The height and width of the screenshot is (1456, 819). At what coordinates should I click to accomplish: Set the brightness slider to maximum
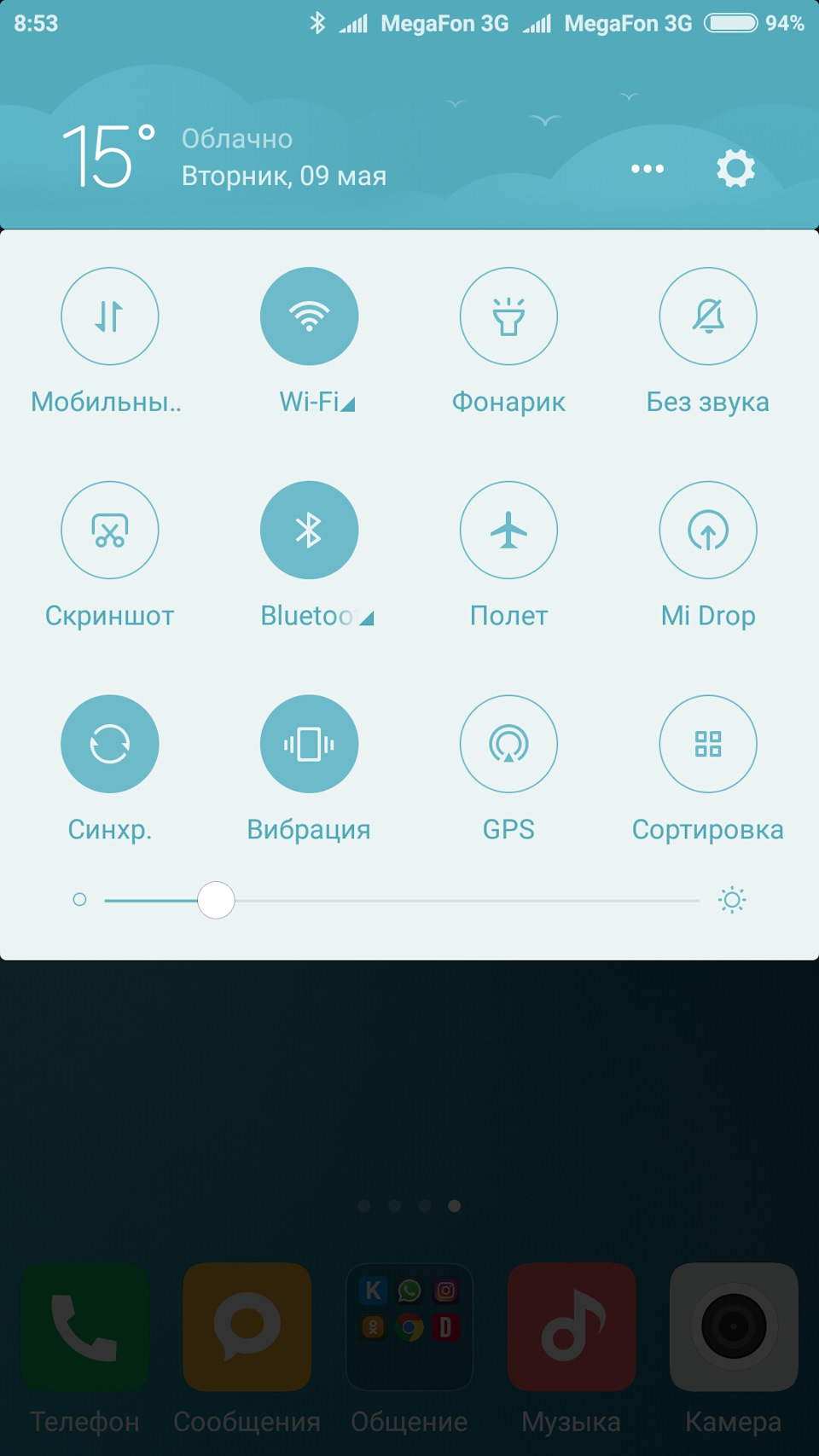click(696, 901)
